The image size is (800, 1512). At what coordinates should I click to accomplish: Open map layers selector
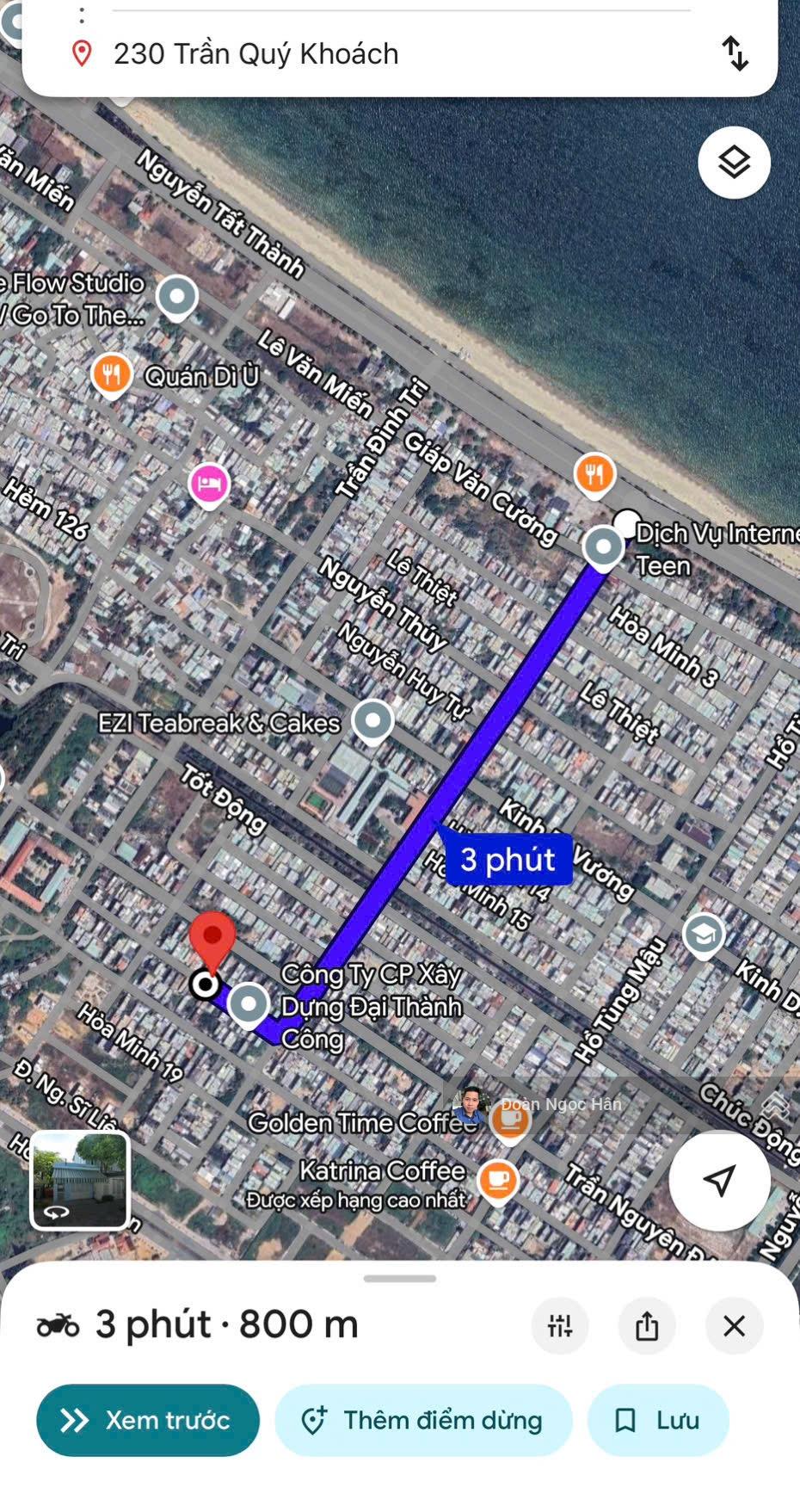point(734,163)
